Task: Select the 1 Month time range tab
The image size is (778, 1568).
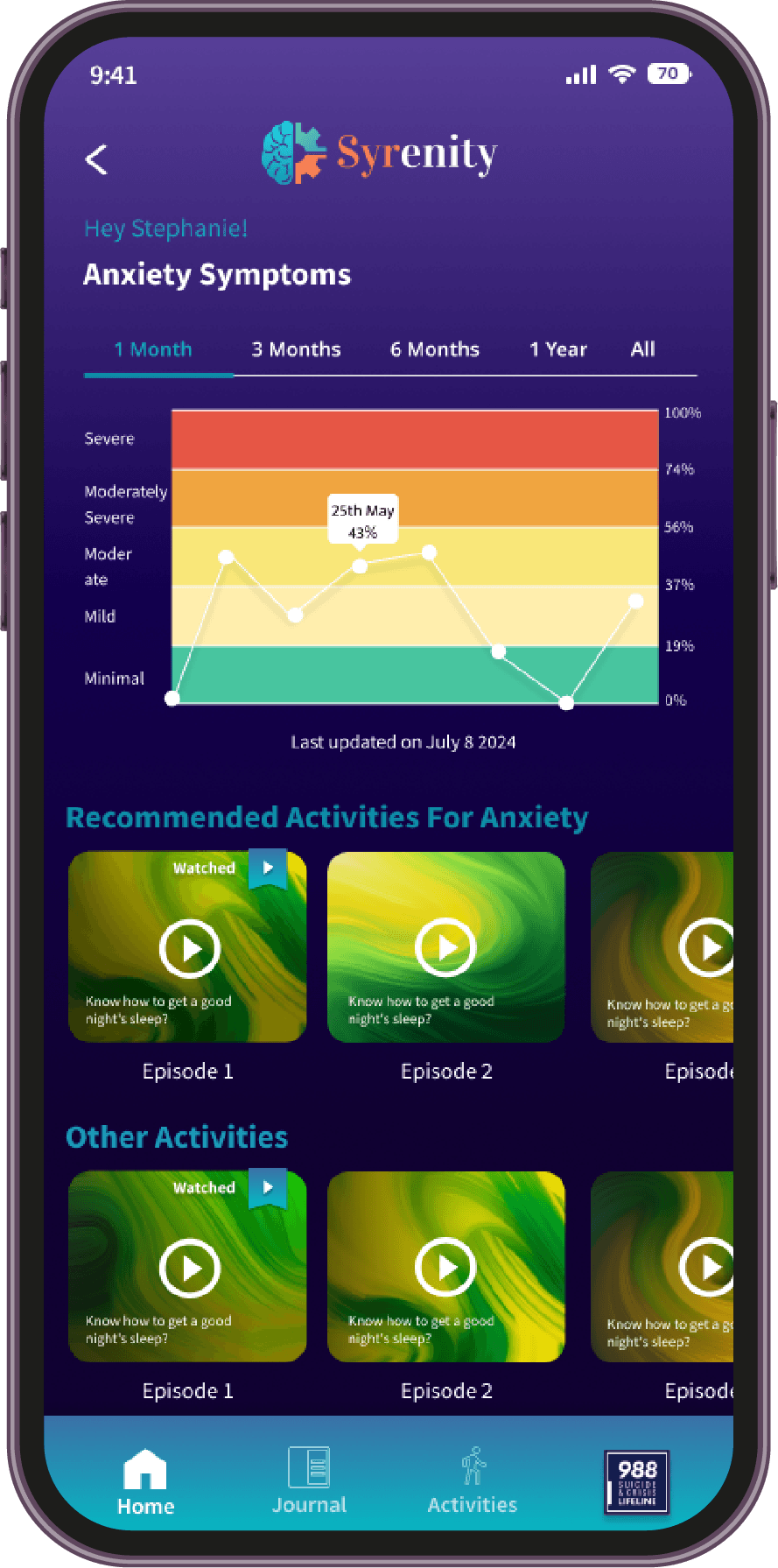Action: pyautogui.click(x=153, y=349)
